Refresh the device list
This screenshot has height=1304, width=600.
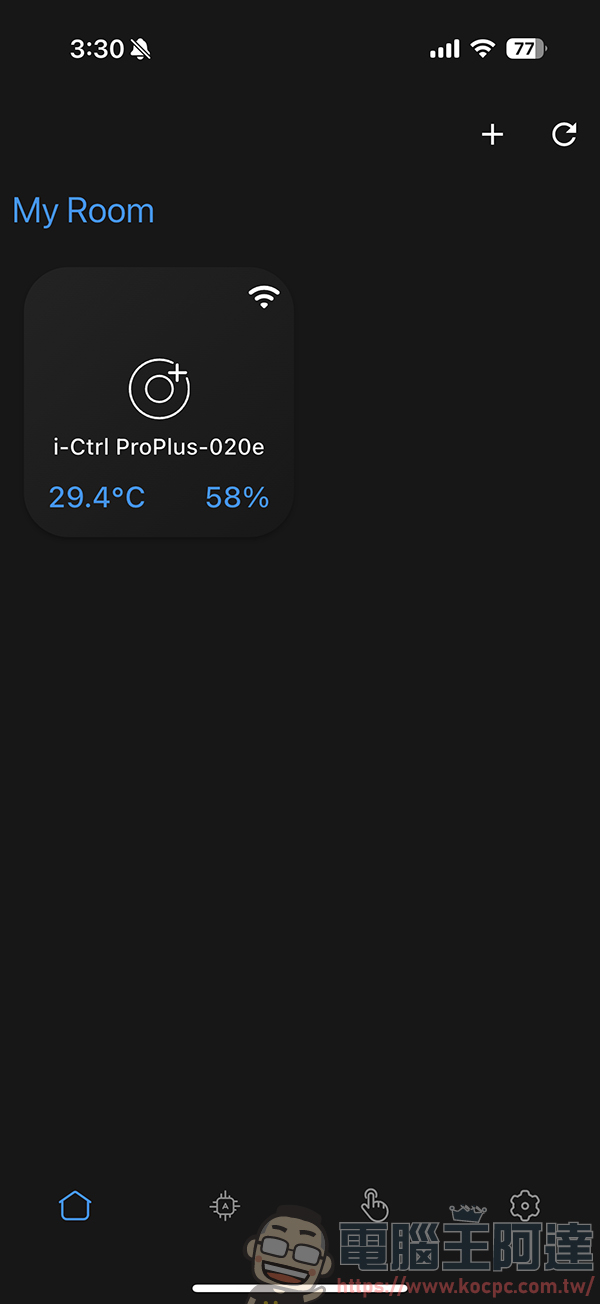point(564,135)
